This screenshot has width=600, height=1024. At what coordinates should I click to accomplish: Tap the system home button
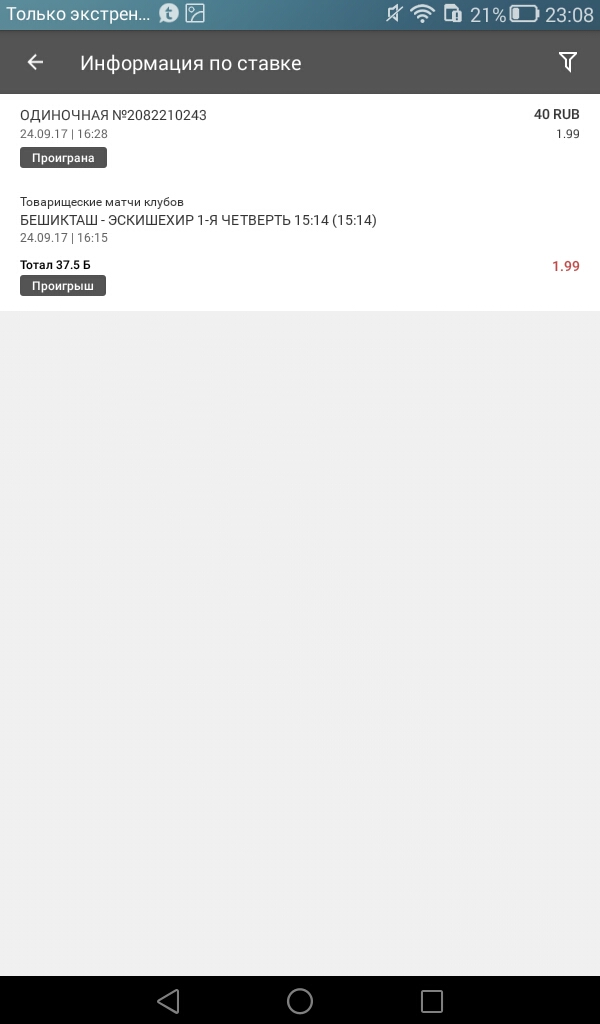point(300,1000)
